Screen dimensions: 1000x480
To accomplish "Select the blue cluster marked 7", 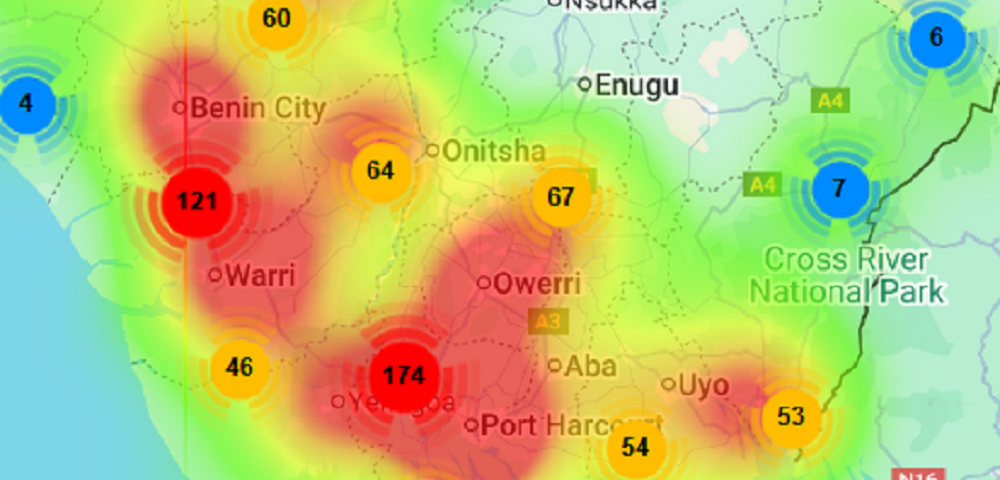I will (839, 189).
